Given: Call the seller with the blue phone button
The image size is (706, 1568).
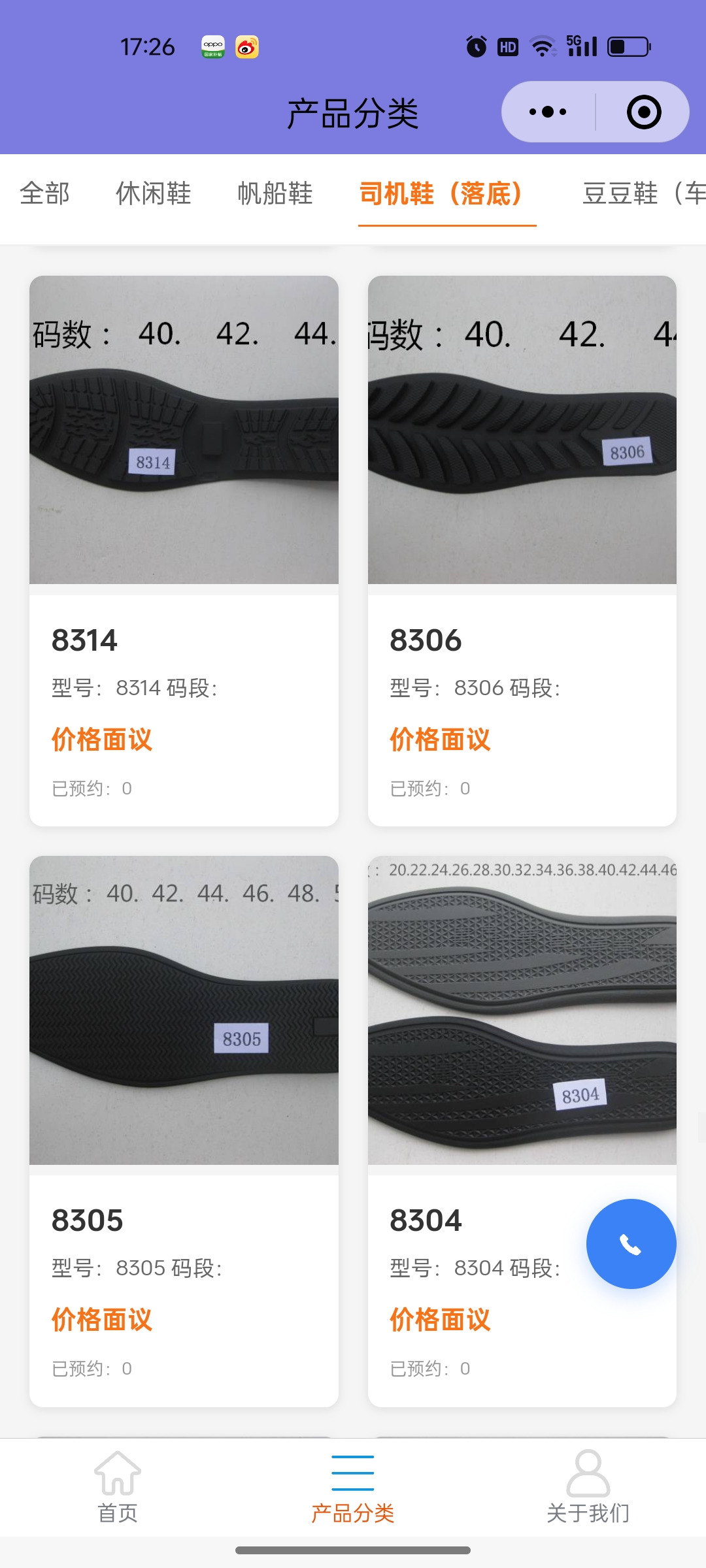Looking at the screenshot, I should click(631, 1244).
